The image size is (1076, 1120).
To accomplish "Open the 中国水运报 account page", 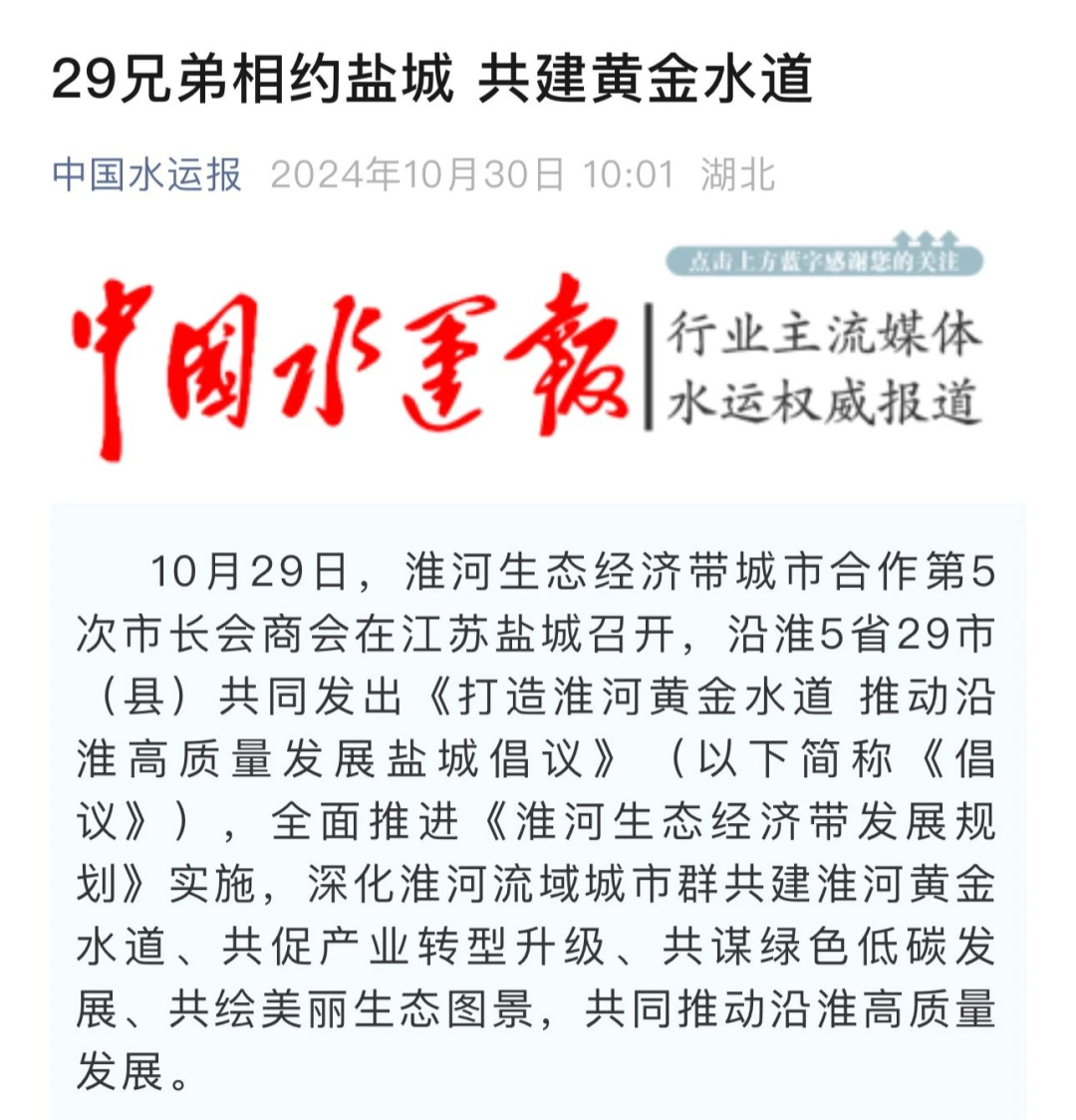I will click(147, 175).
